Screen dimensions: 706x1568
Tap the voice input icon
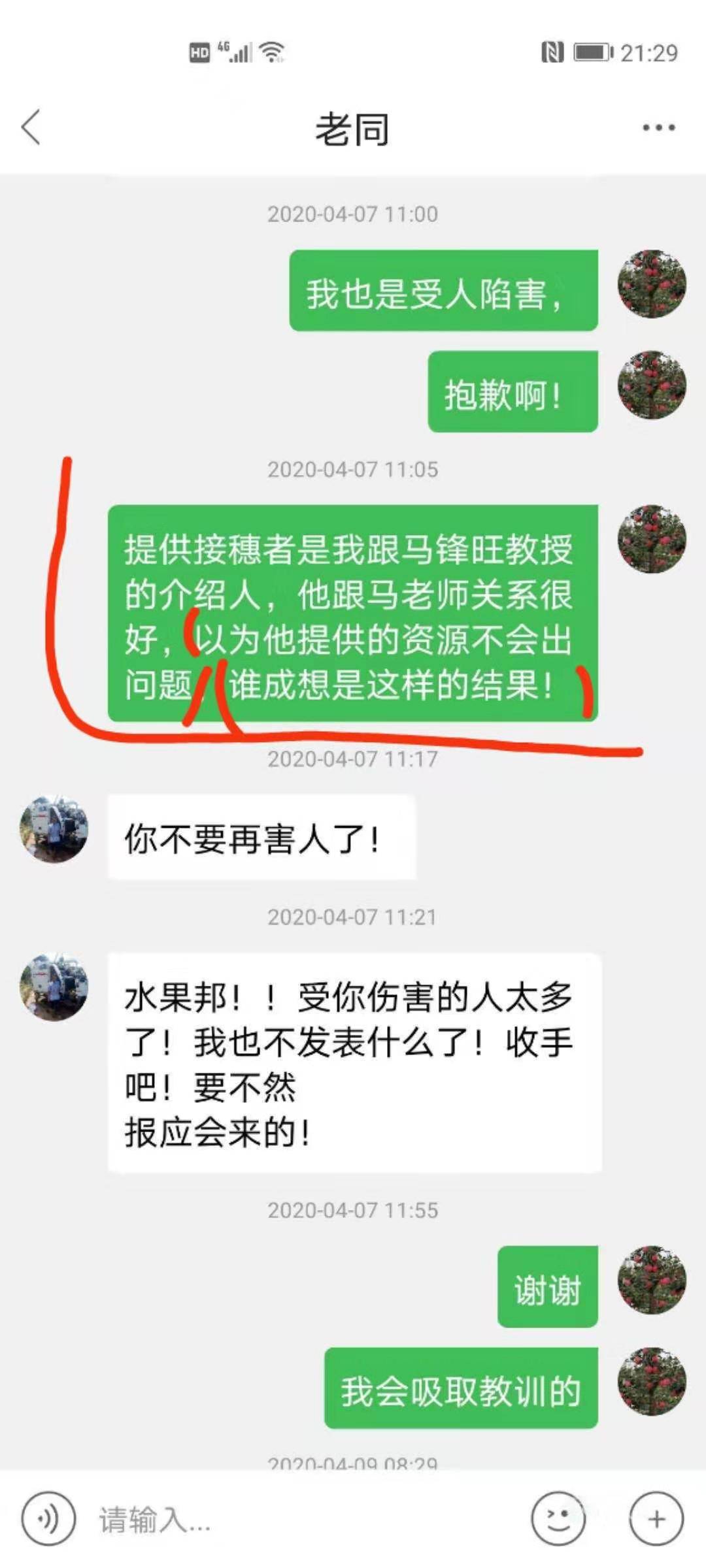pyautogui.click(x=48, y=1518)
